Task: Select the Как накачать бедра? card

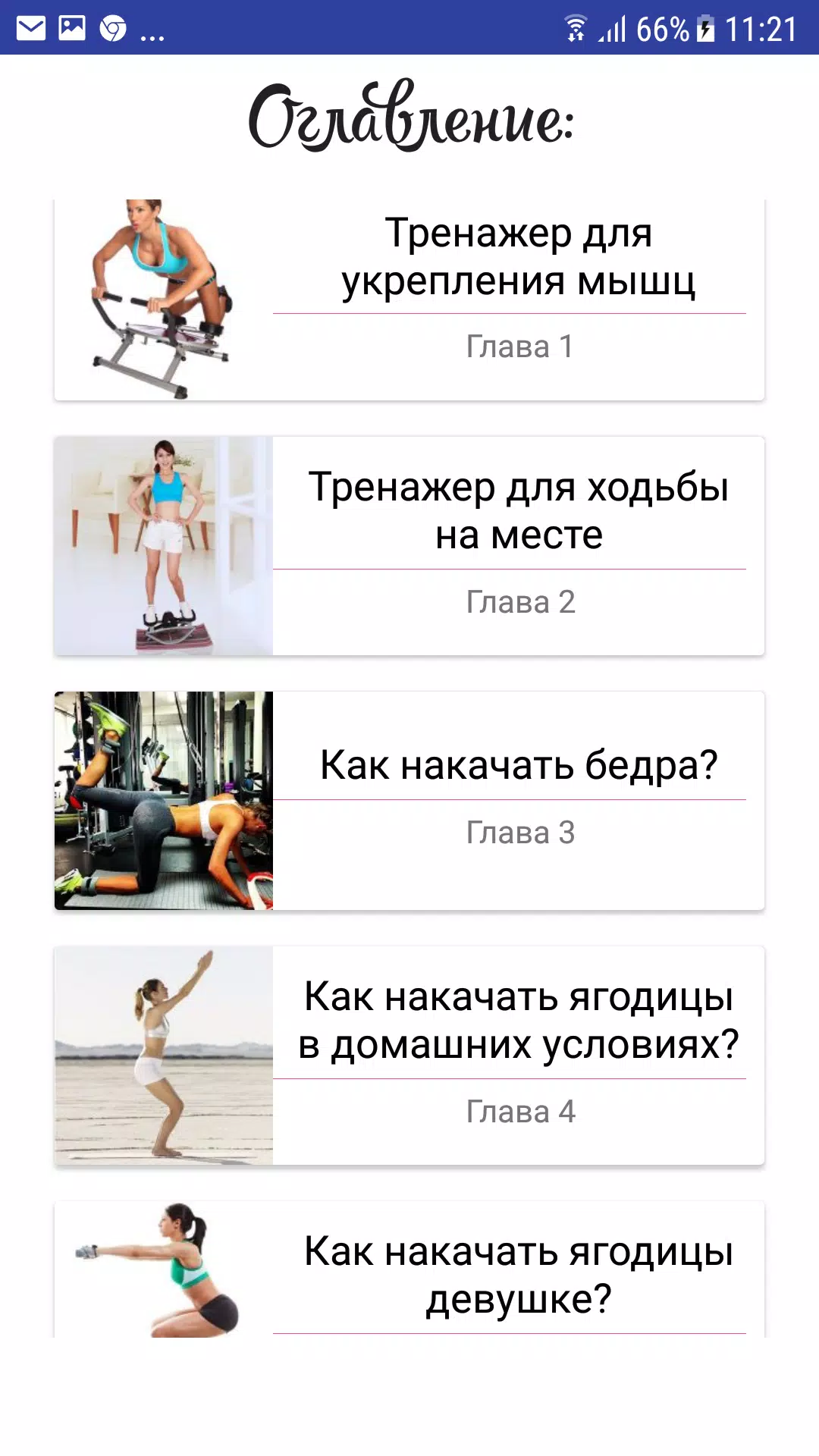Action: point(409,800)
